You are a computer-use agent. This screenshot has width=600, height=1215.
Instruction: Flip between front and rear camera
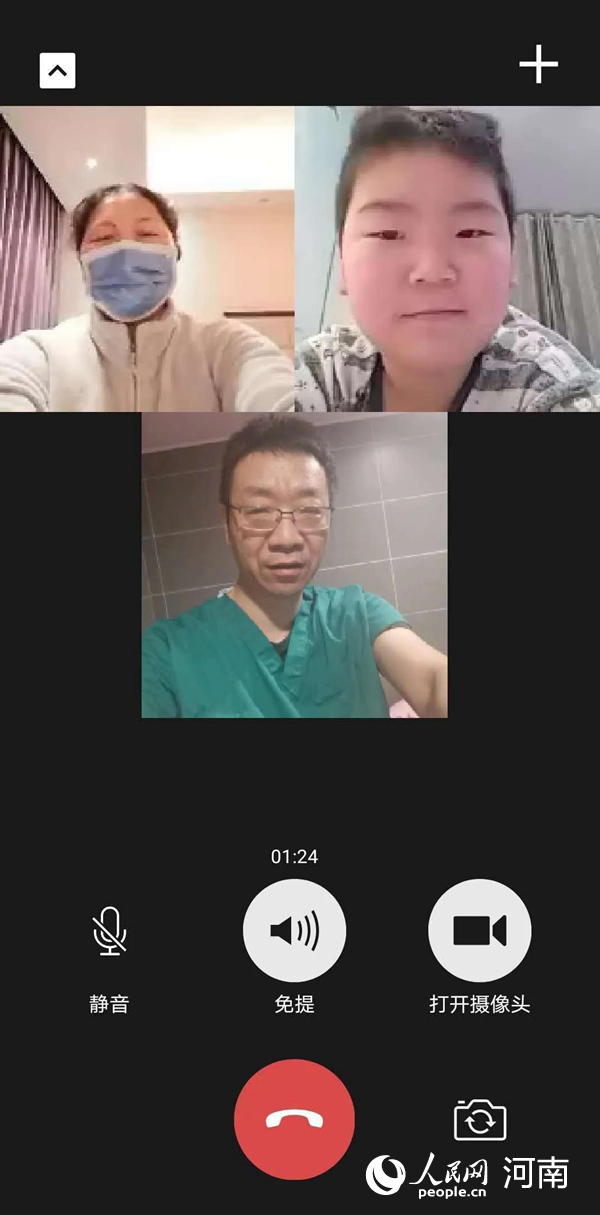coord(480,1120)
